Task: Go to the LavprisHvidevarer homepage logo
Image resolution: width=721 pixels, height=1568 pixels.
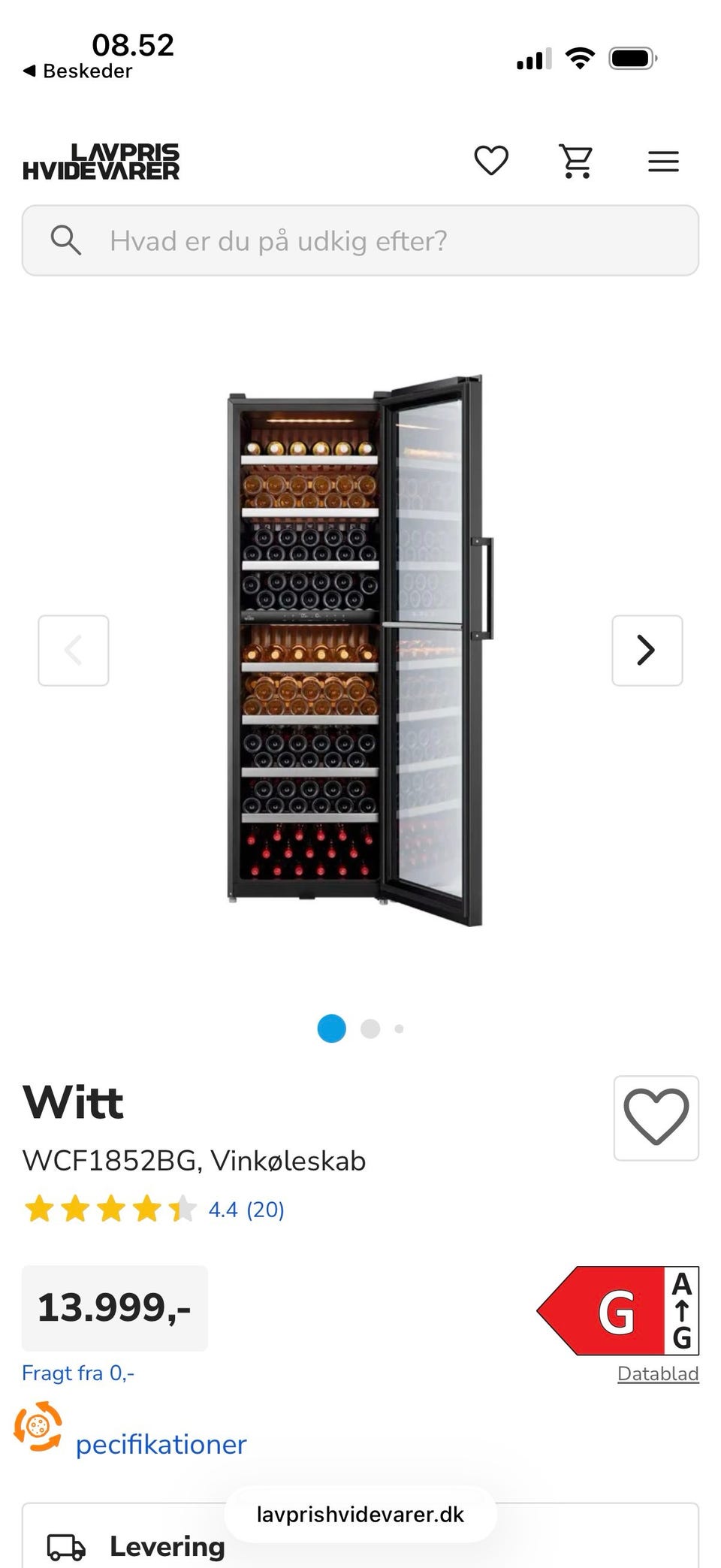Action: click(101, 162)
